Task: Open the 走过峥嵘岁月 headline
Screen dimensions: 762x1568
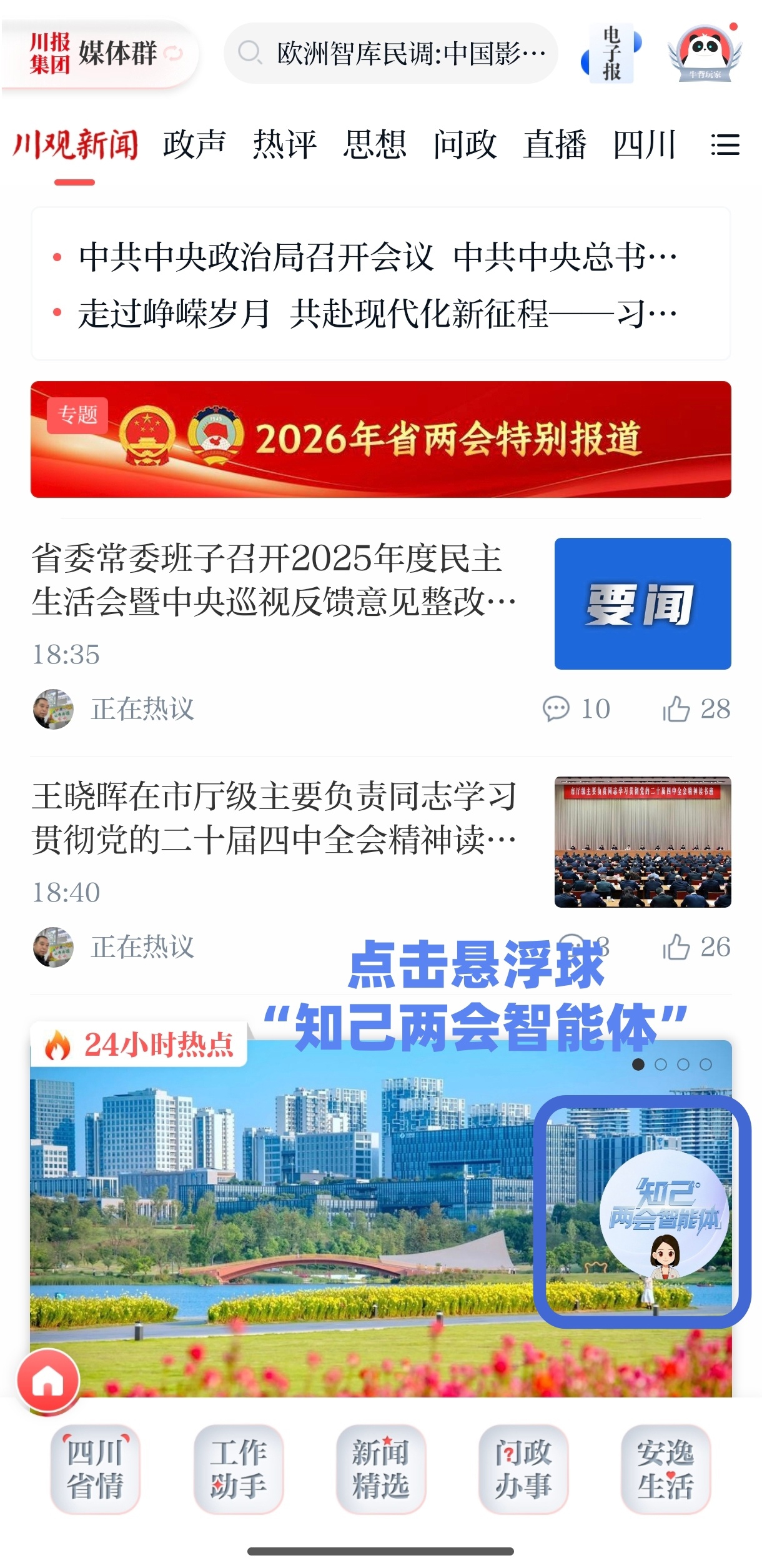Action: click(x=377, y=314)
